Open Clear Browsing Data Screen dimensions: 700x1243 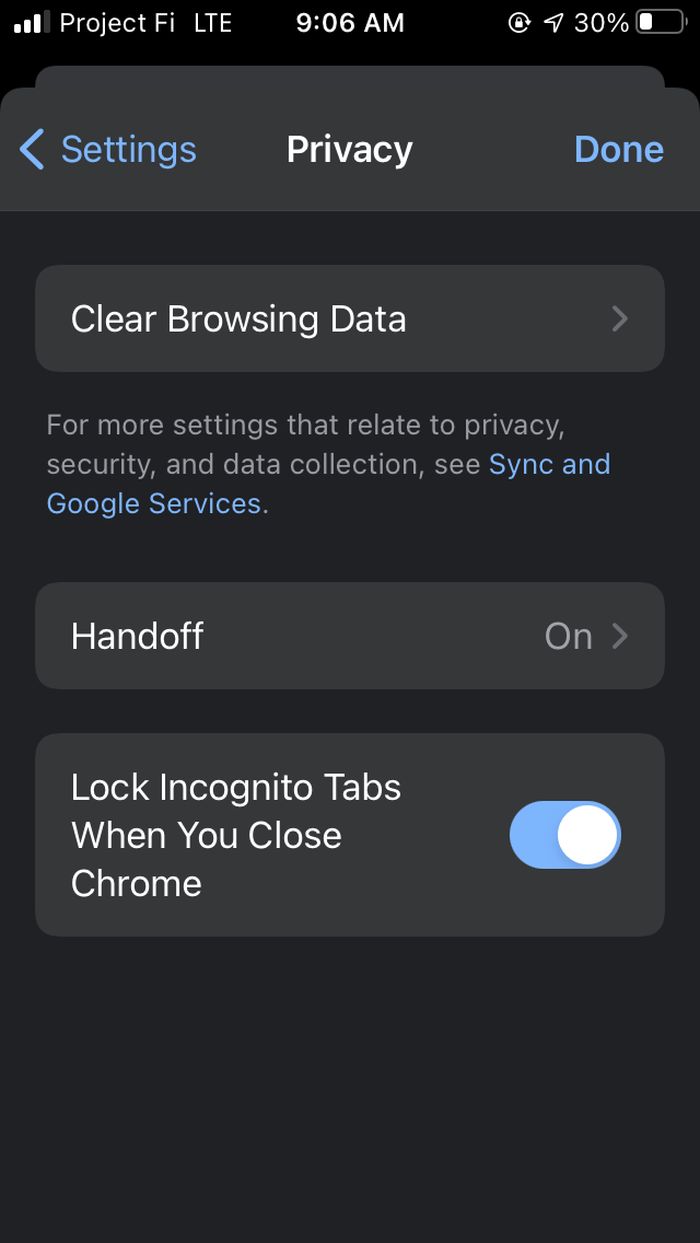[x=349, y=319]
